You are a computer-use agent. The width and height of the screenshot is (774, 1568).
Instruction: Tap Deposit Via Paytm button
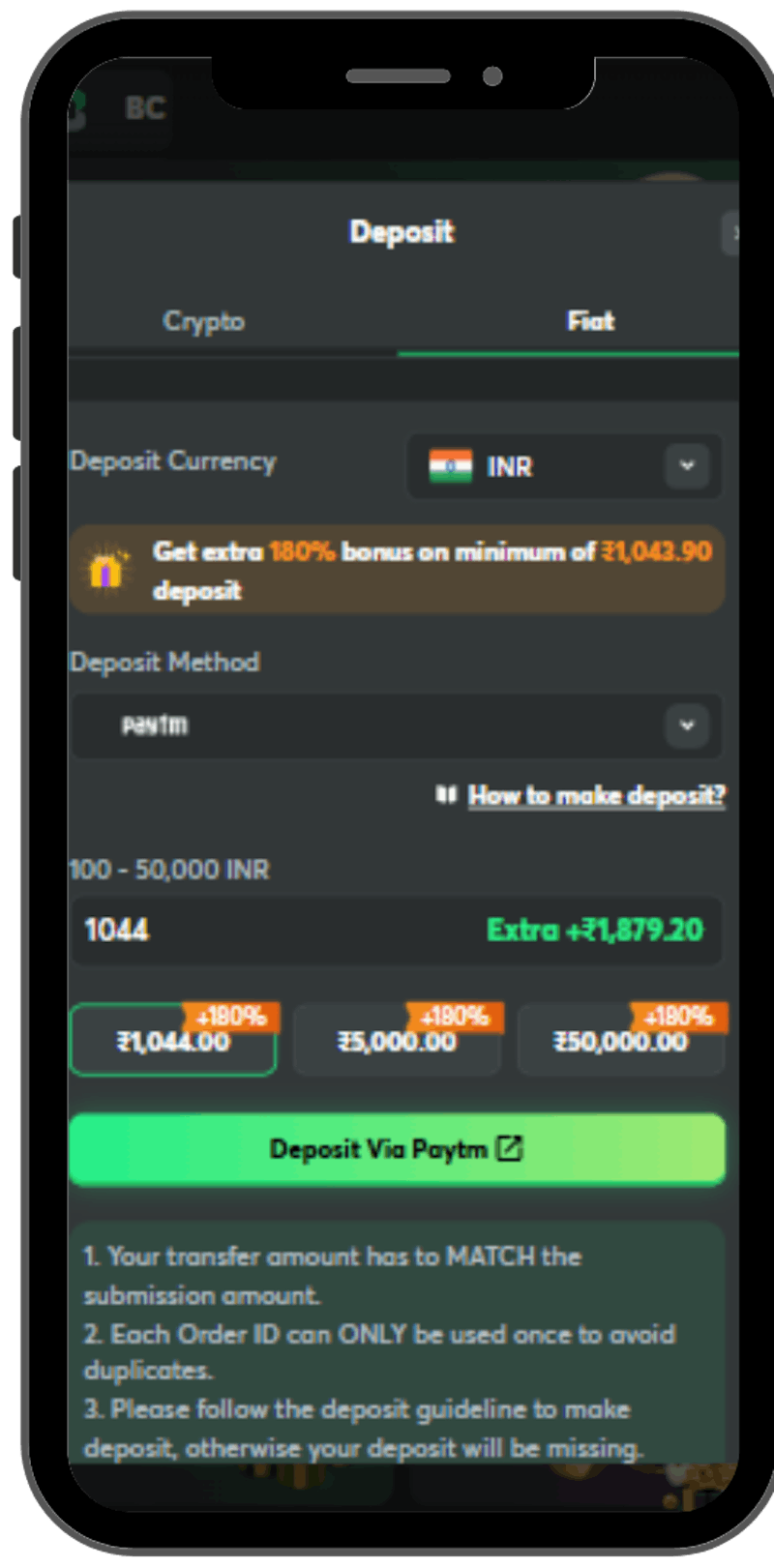point(397,1149)
